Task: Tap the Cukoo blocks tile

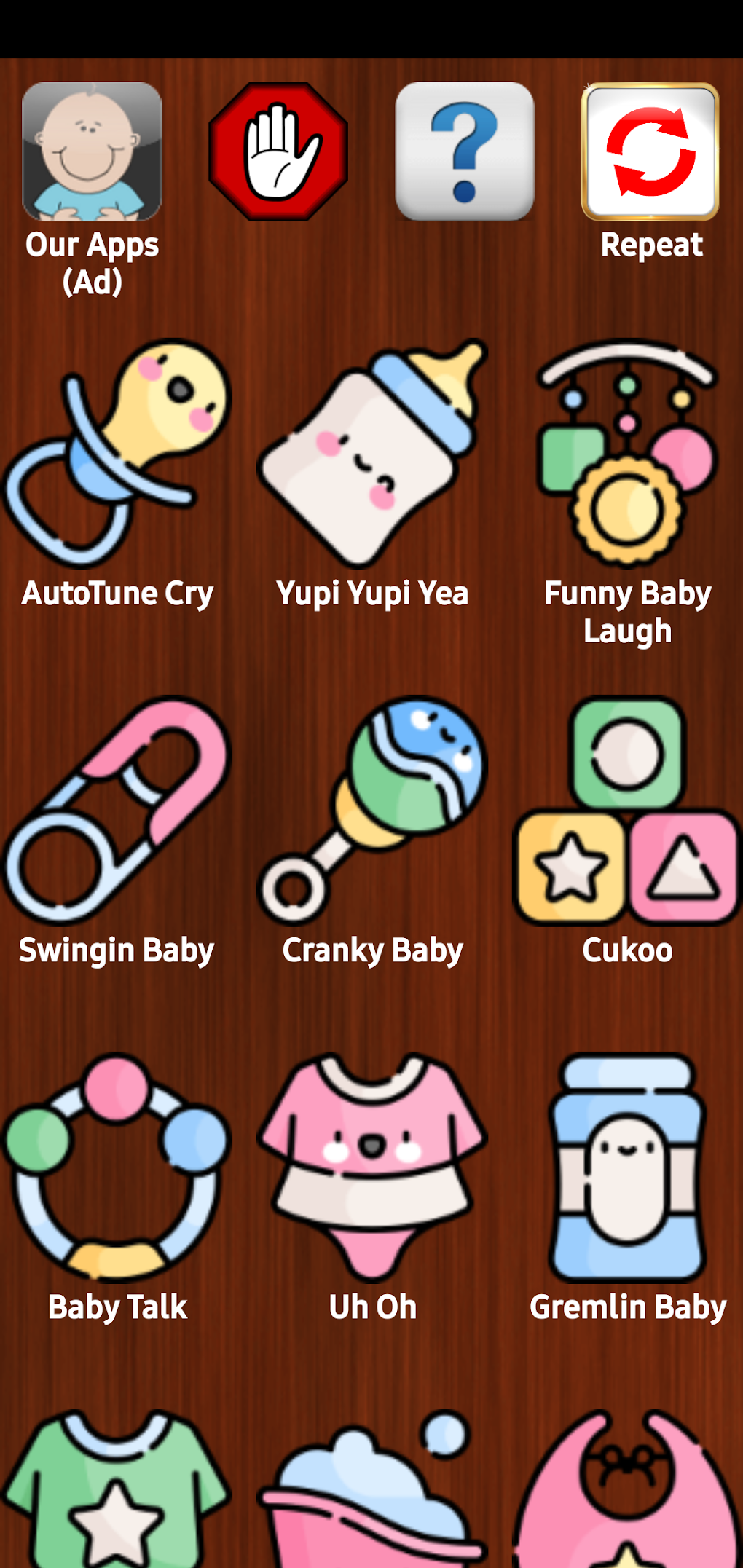Action: (627, 810)
